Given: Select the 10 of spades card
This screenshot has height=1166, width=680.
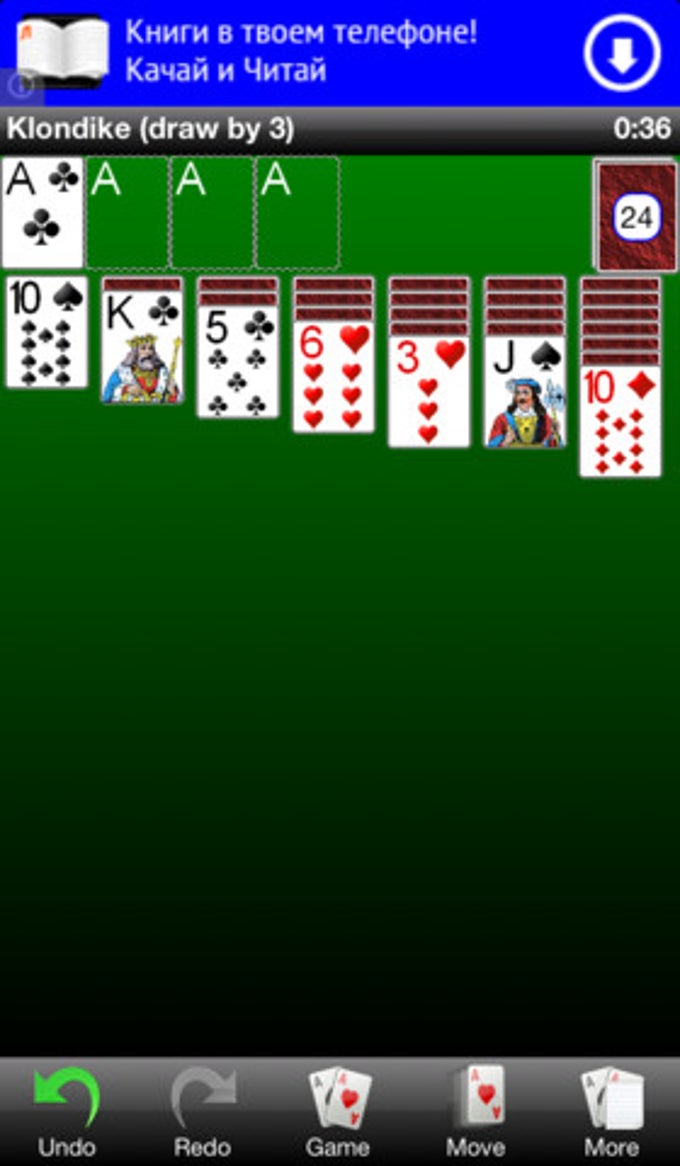Looking at the screenshot, I should click(x=46, y=333).
